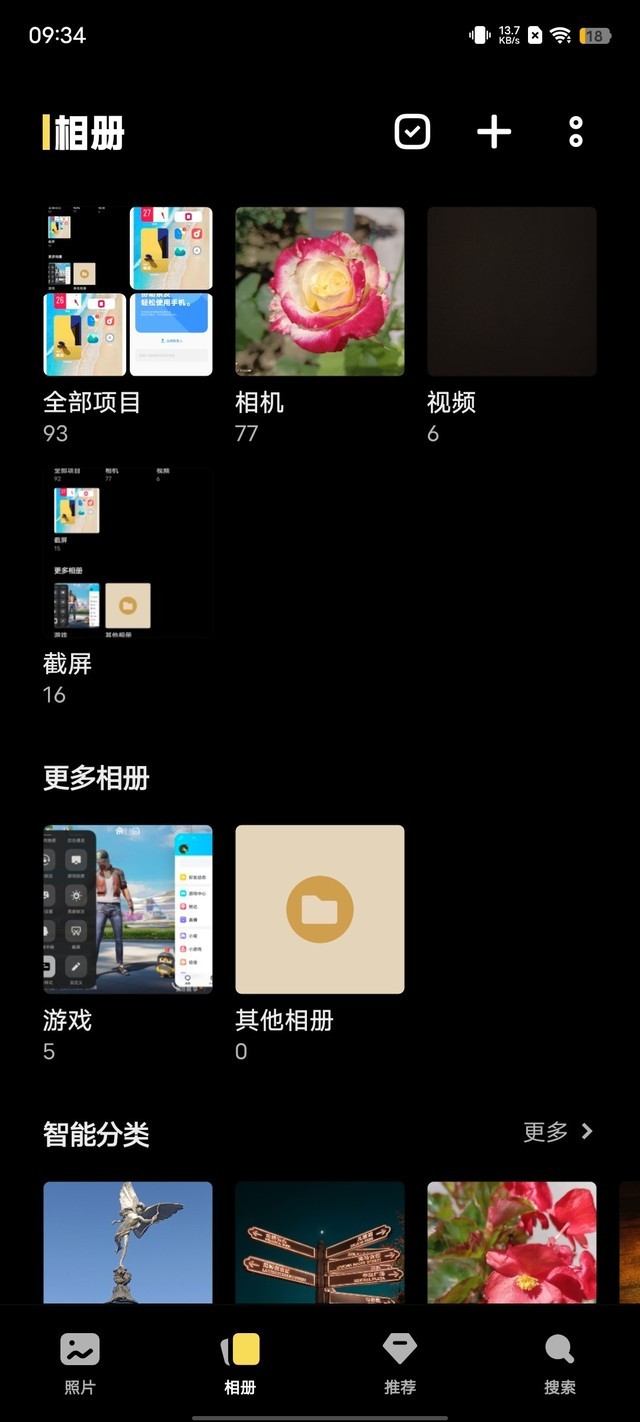
Task: Open the 游戏 album
Action: coord(128,909)
